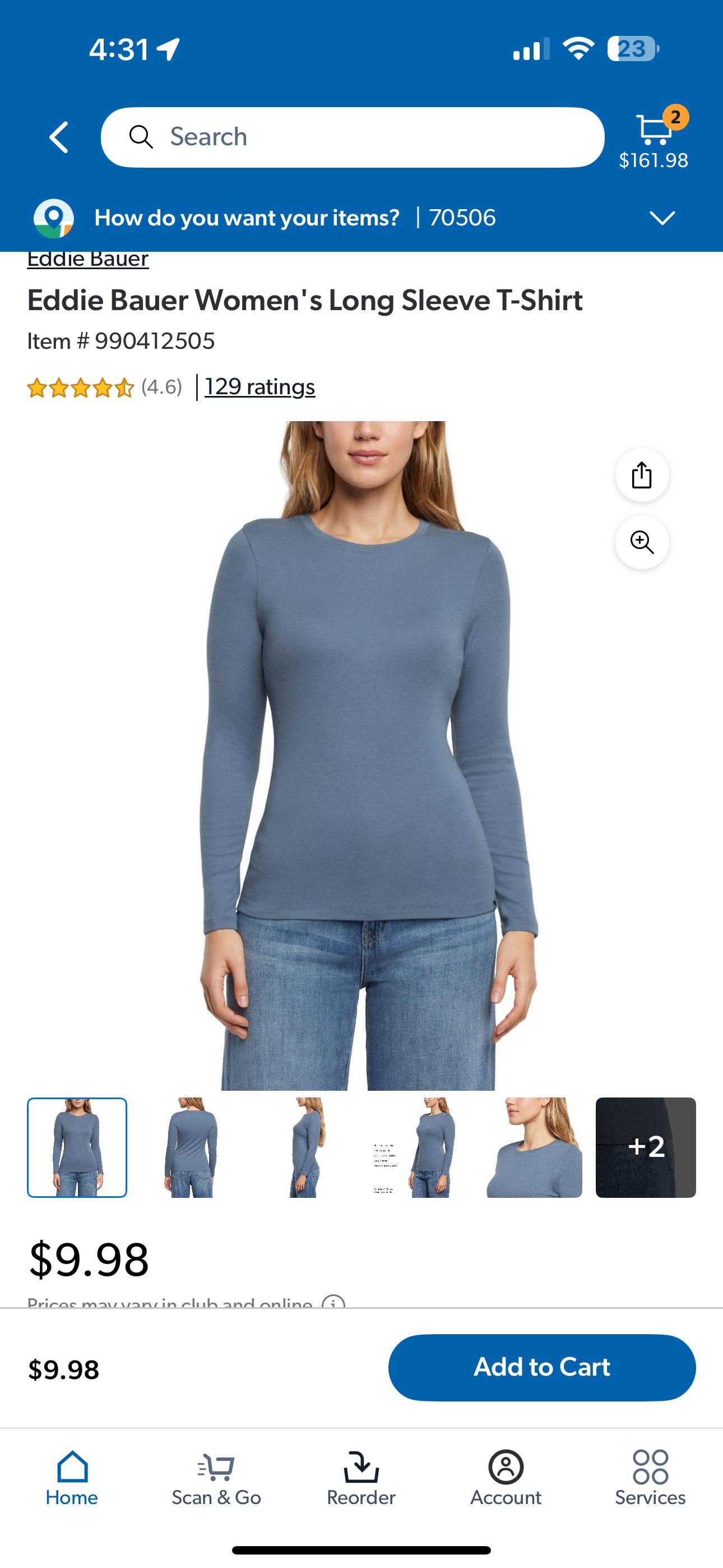The width and height of the screenshot is (723, 1568).
Task: Switch to the Scan & Go tab
Action: pos(216,1478)
